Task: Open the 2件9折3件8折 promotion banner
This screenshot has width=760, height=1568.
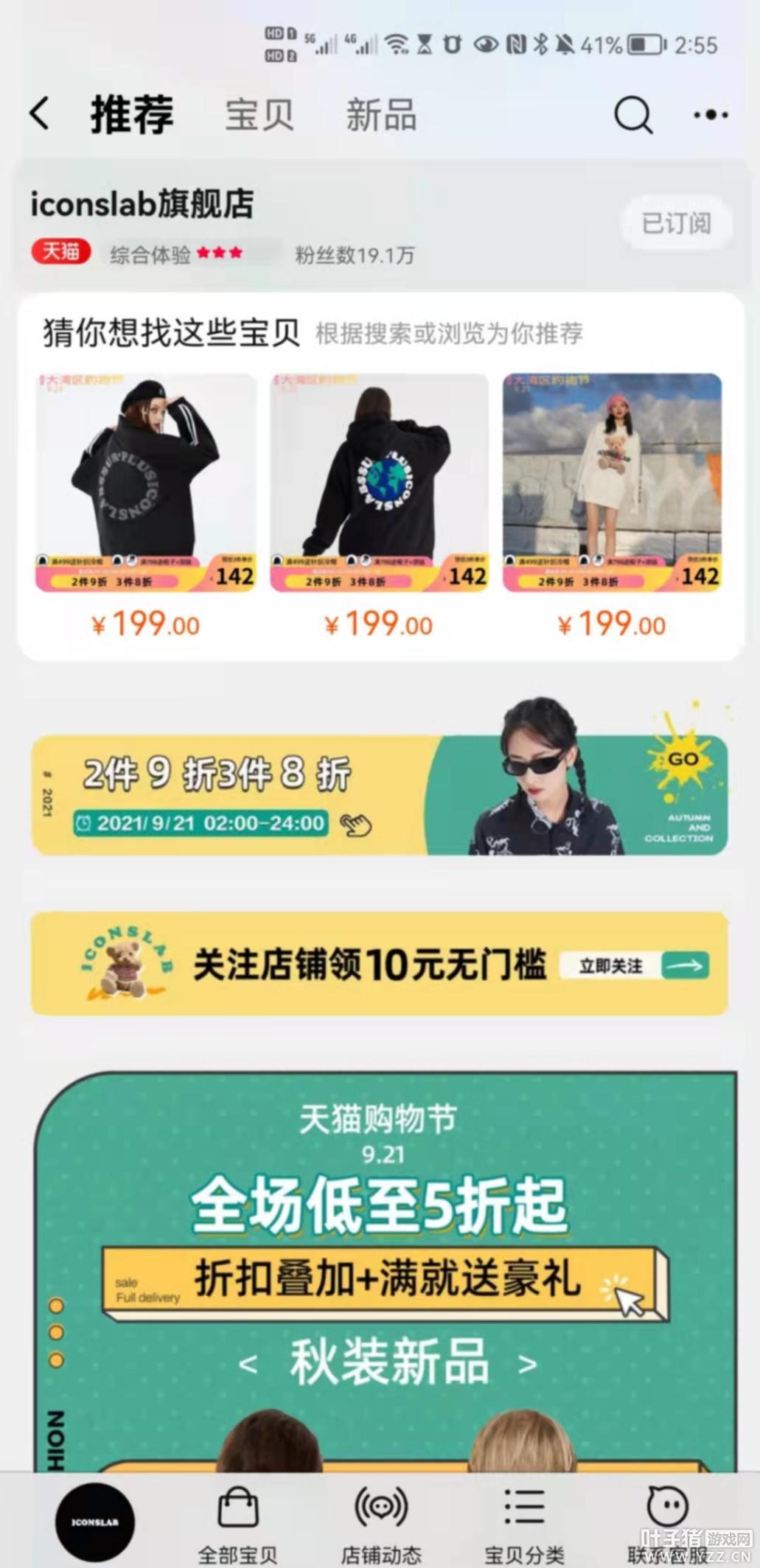Action: (x=379, y=794)
